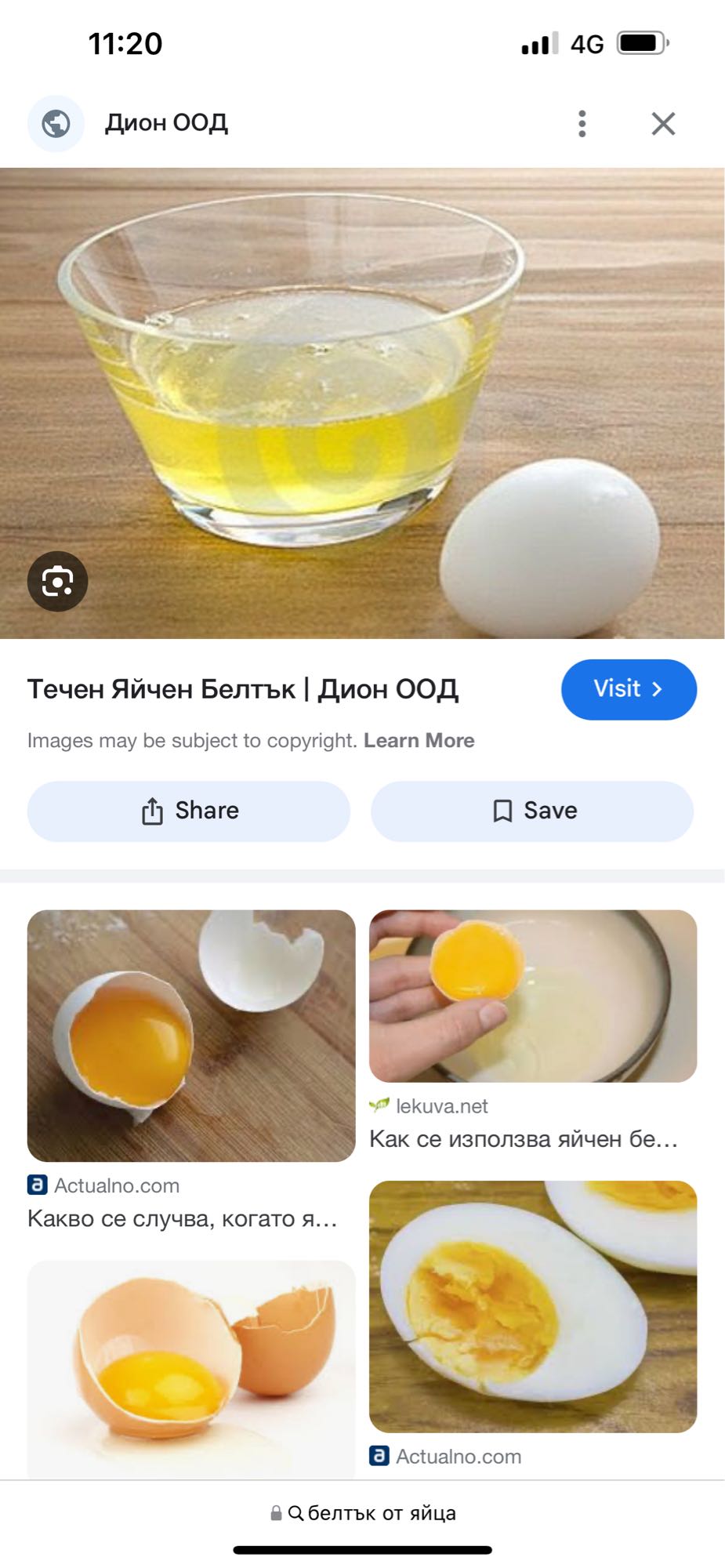Screen dimensions: 725x1568
Task: Tap the battery indicator
Action: 641,45
